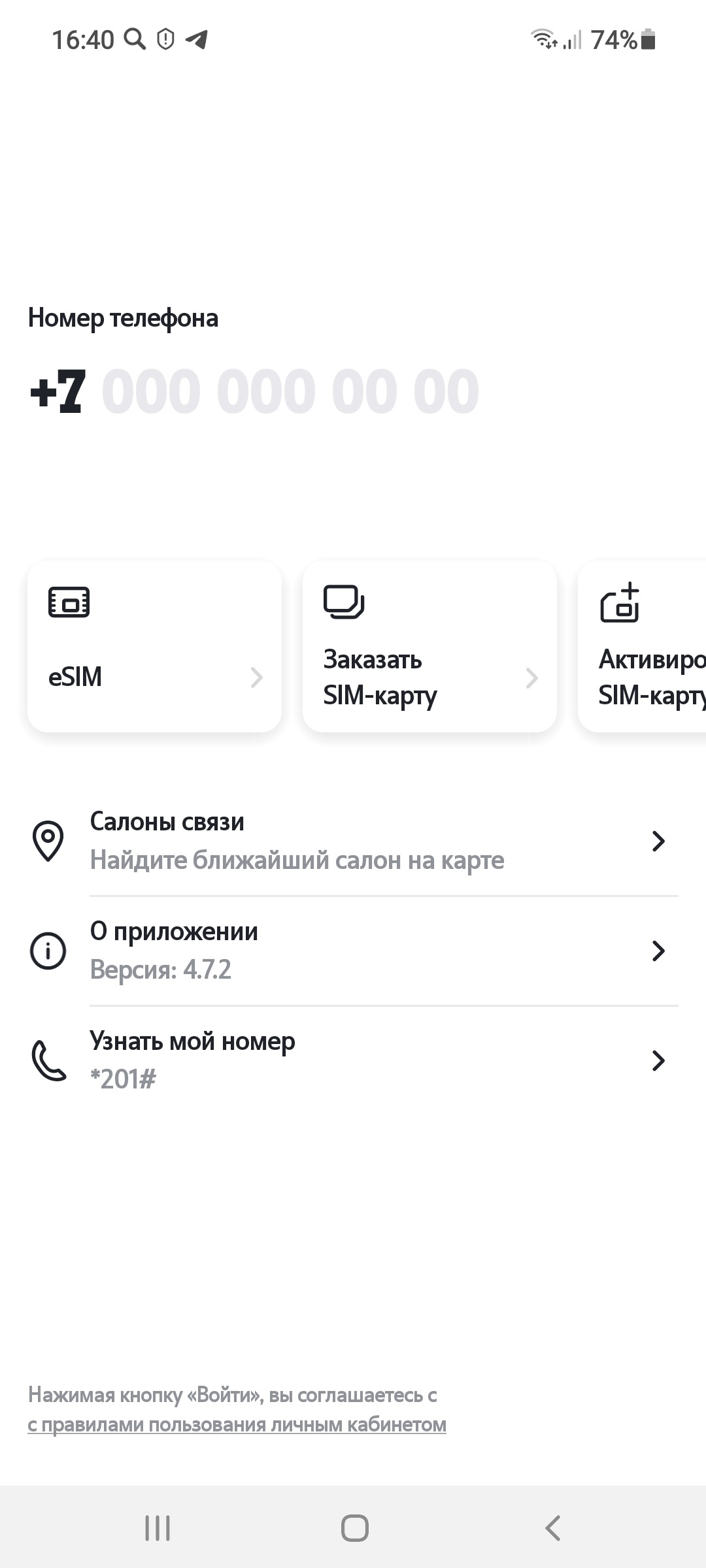706x1568 pixels.
Task: Open Салоны связи to find the nearest store
Action: 353,841
